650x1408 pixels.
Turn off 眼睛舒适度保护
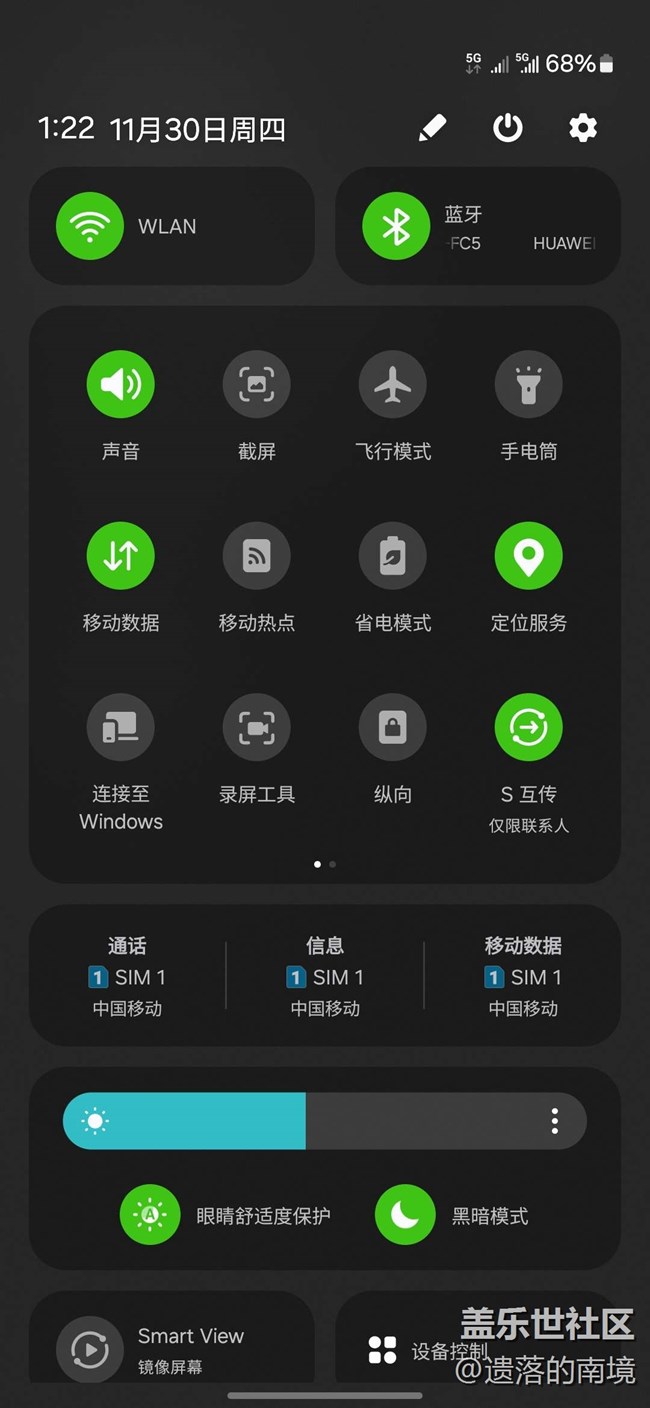(150, 1215)
